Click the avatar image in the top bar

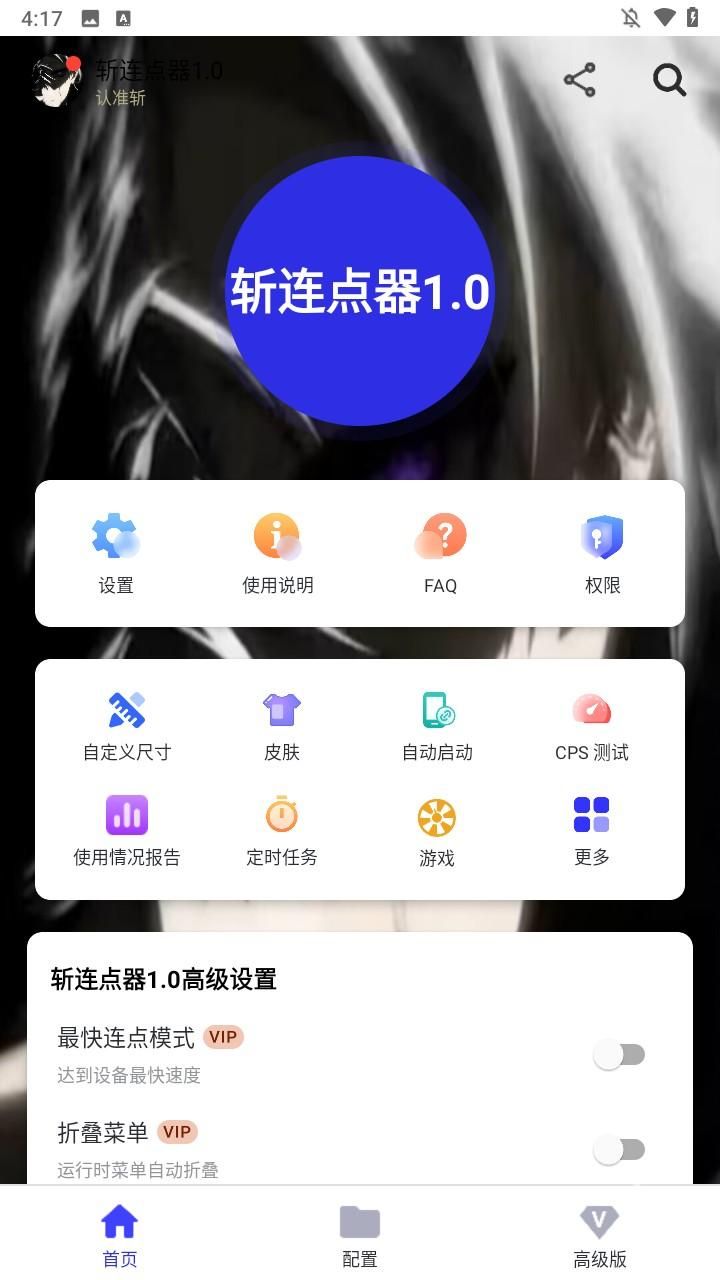click(x=57, y=80)
